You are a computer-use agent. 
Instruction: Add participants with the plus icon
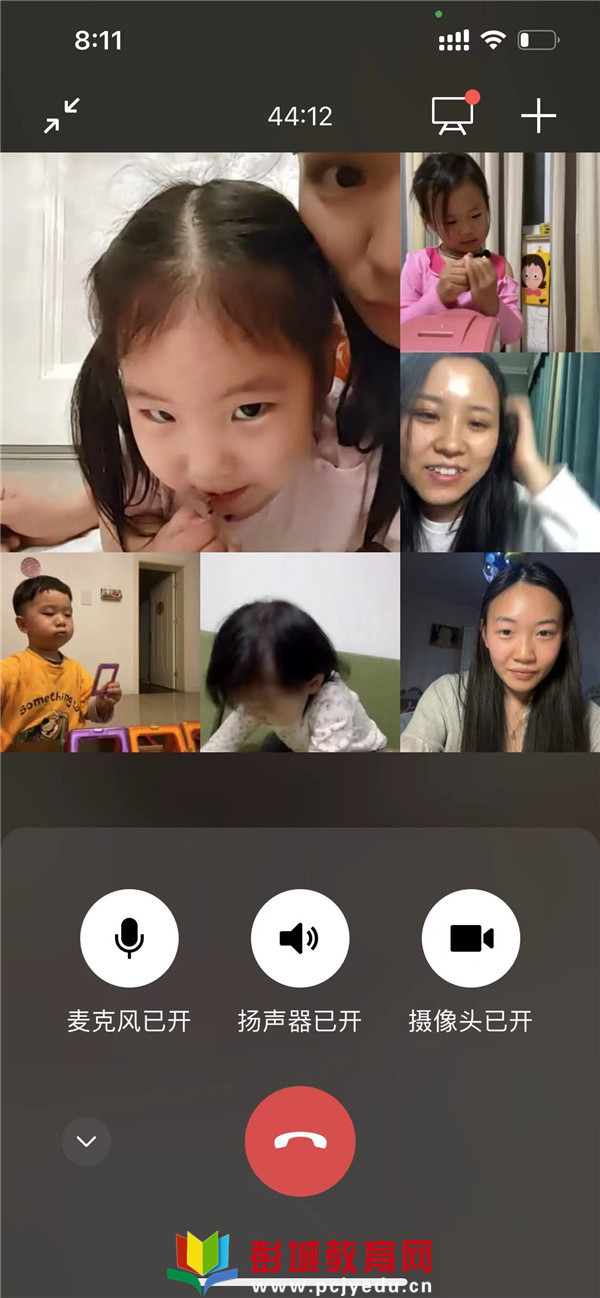coord(538,116)
